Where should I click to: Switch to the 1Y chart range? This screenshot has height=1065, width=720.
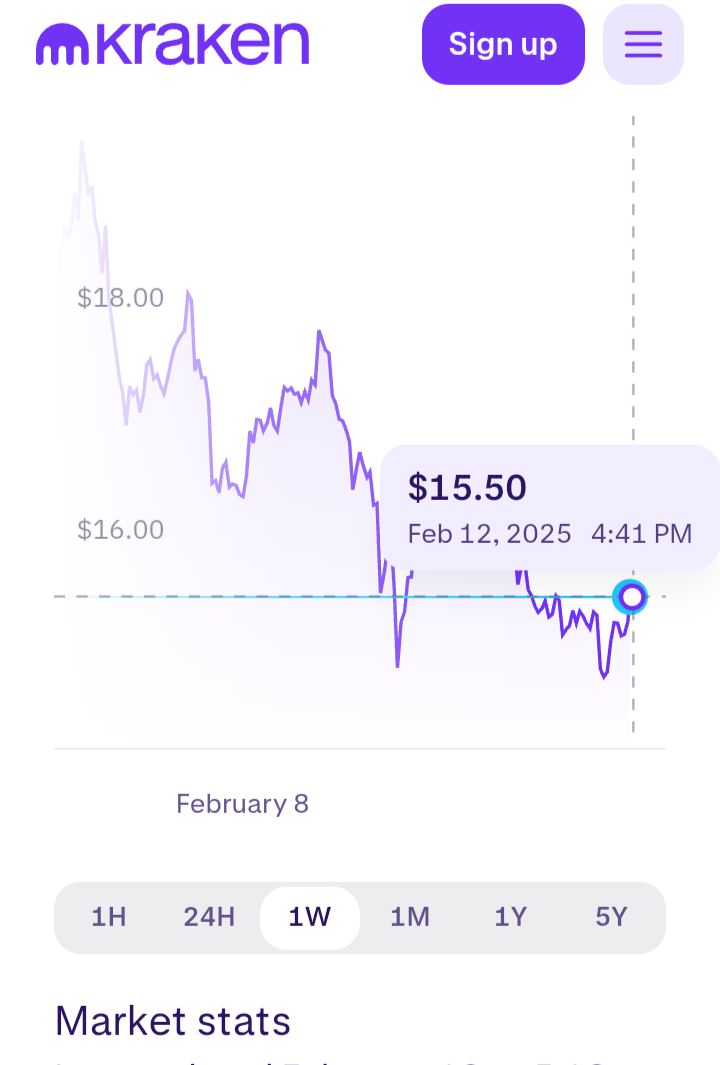coord(511,917)
